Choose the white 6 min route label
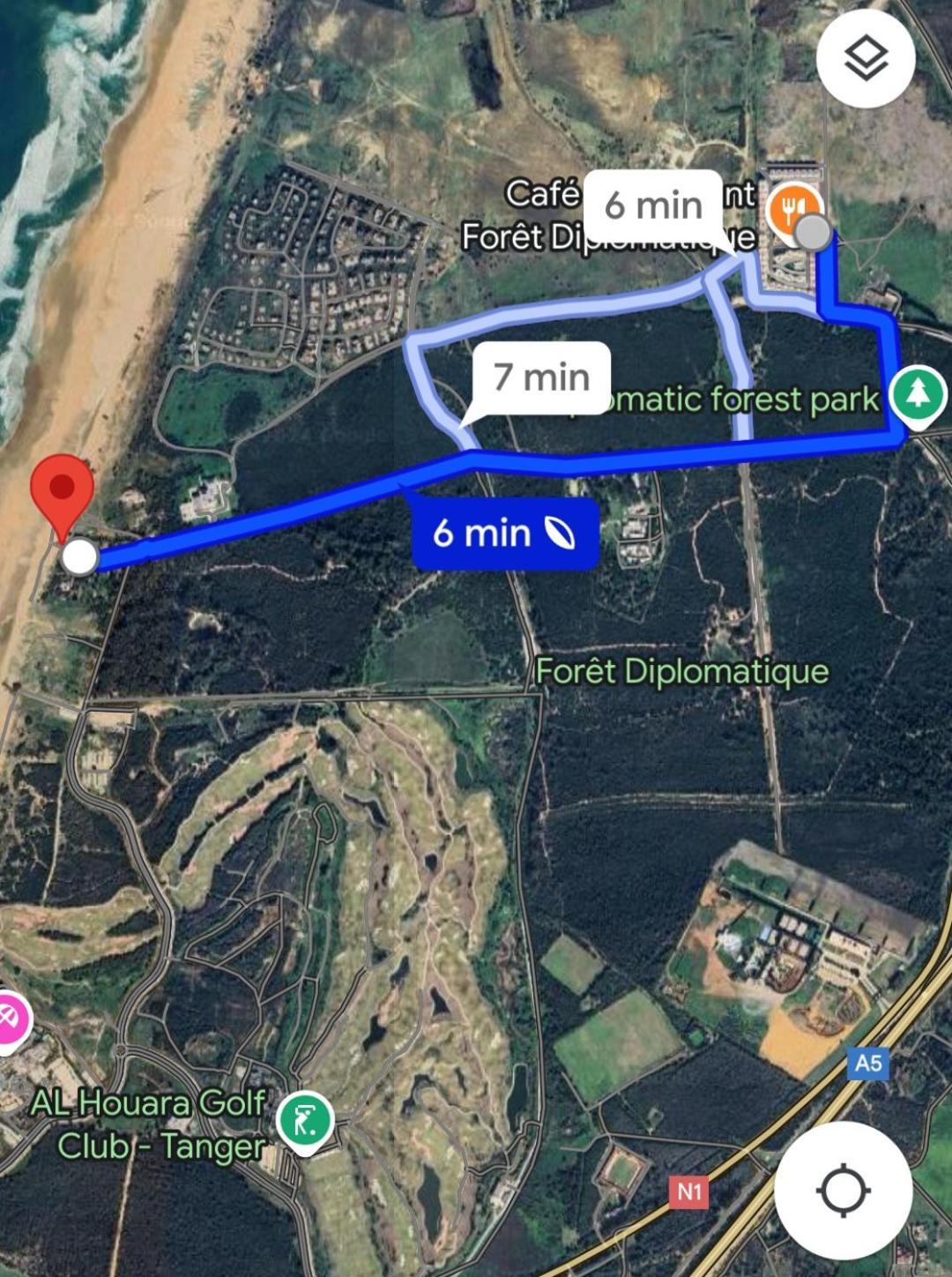The width and height of the screenshot is (952, 1277). coord(653,205)
